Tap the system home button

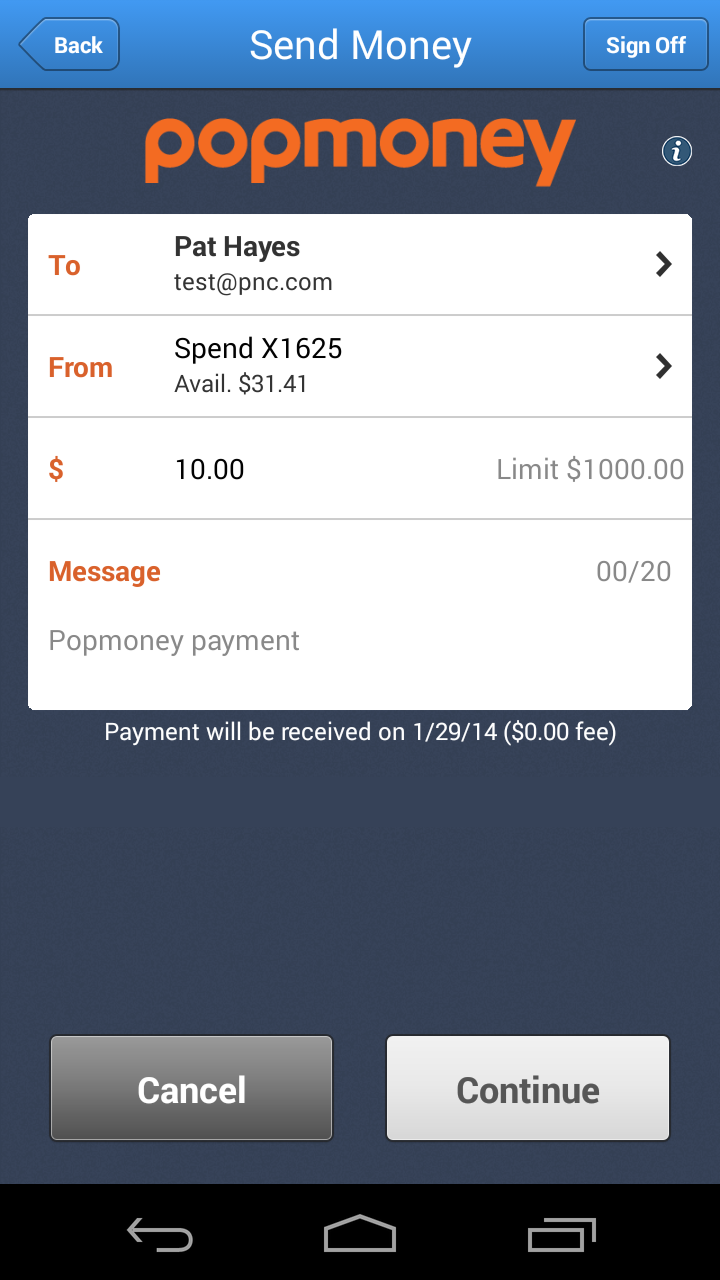click(360, 1234)
